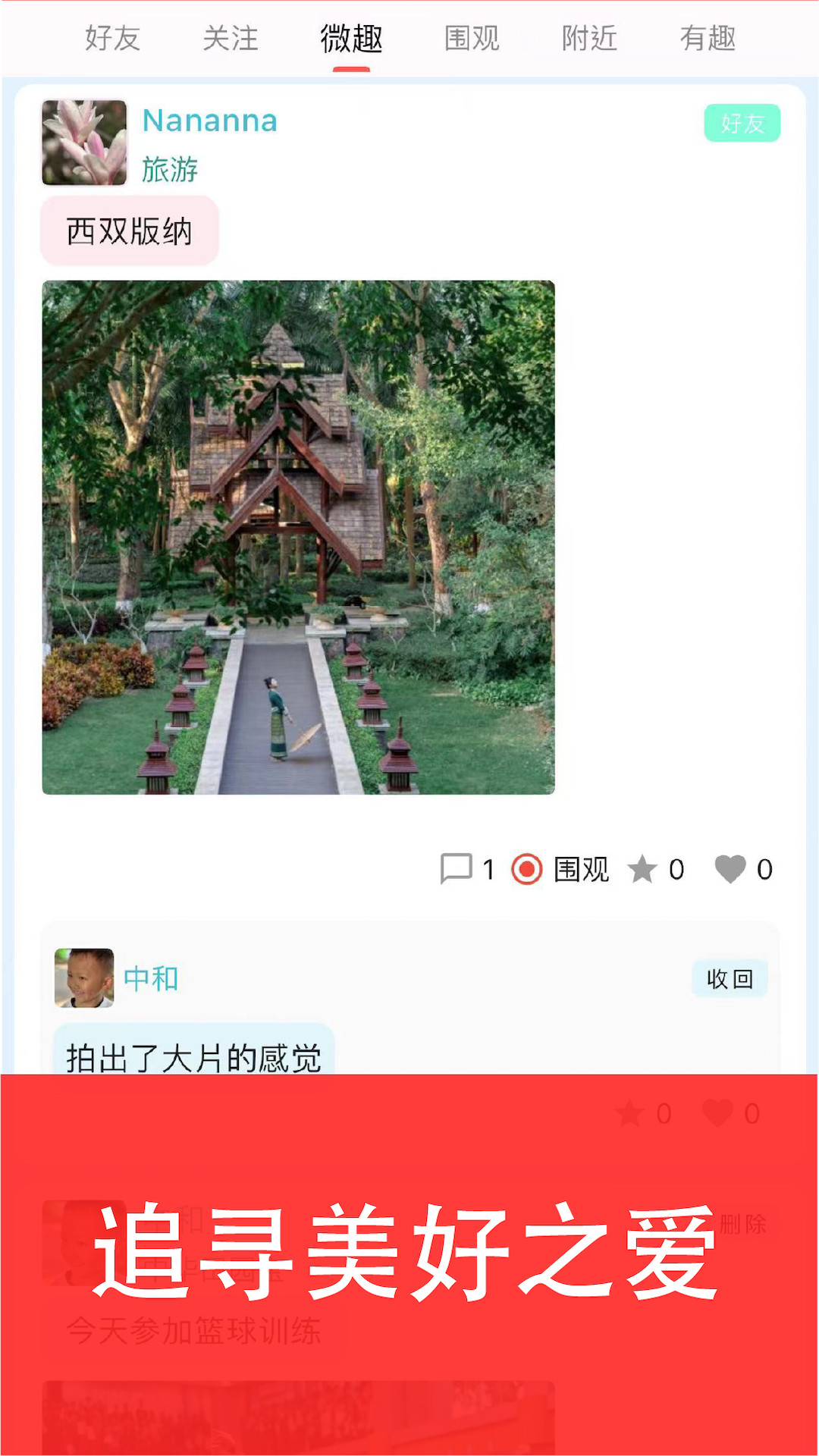
Task: Open 中和's avatar in the comment
Action: tap(84, 978)
